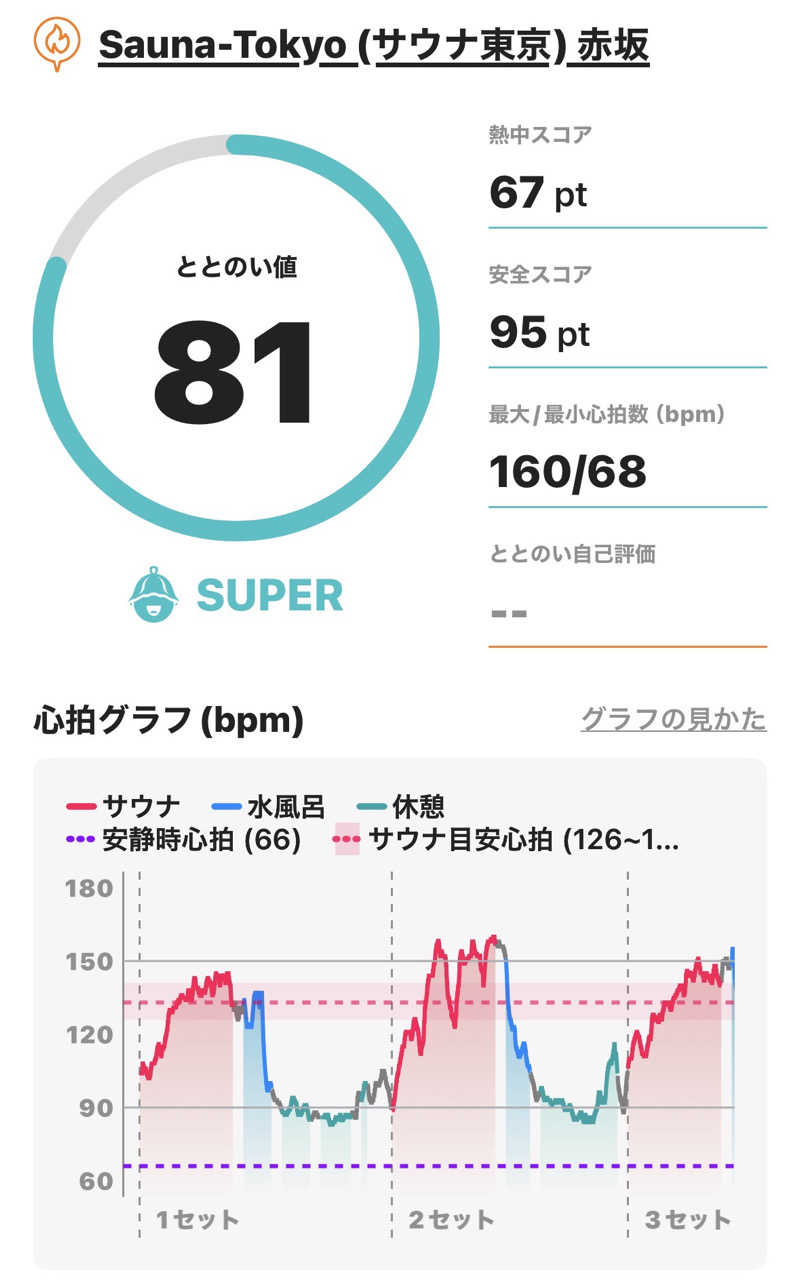Viewport: 800px width, 1284px height.
Task: Open the Sauna-Tokyo (サウナ東京) 赤坂 facility link
Action: [x=373, y=45]
